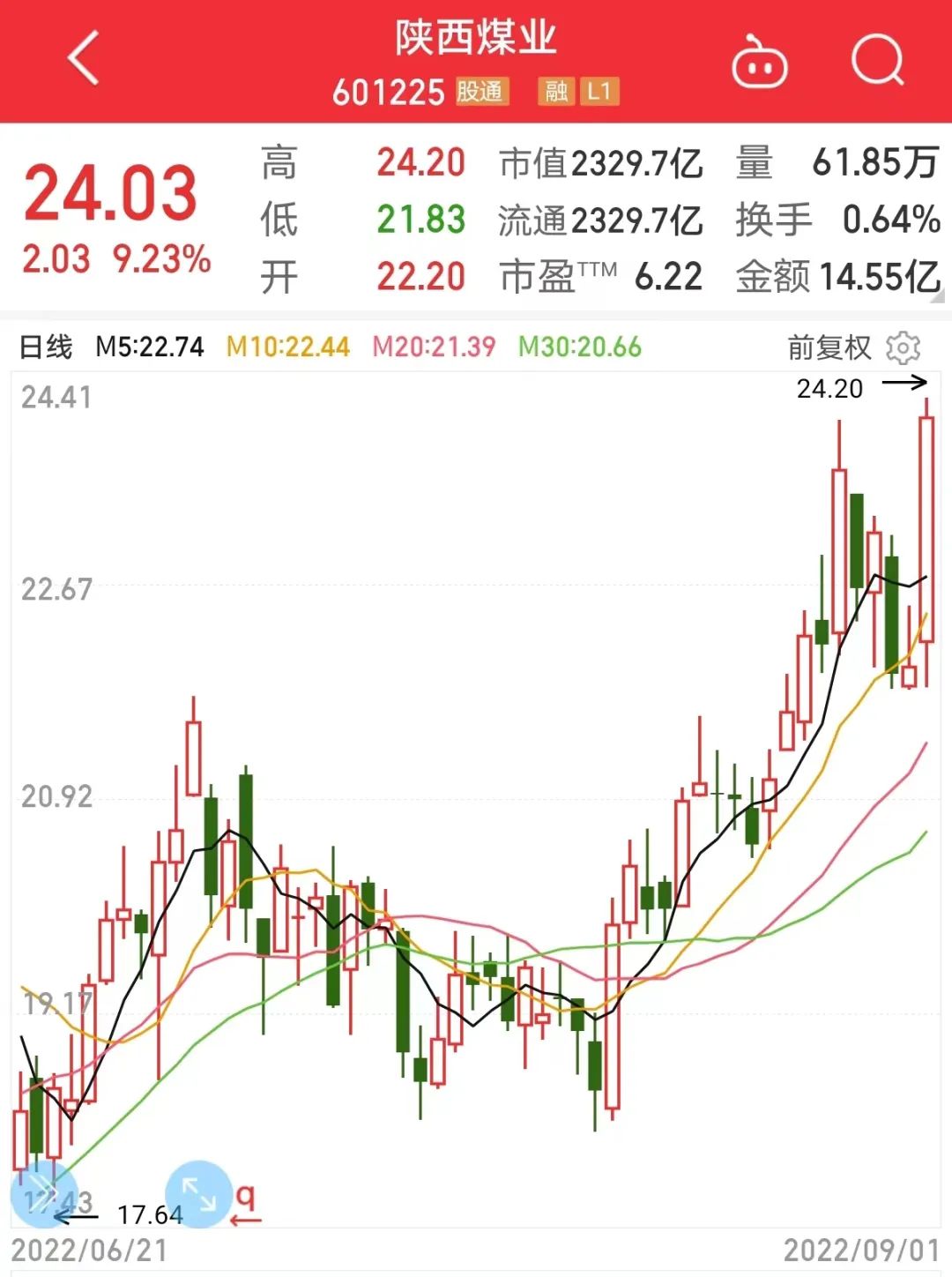Open chart settings gear

pyautogui.click(x=904, y=347)
